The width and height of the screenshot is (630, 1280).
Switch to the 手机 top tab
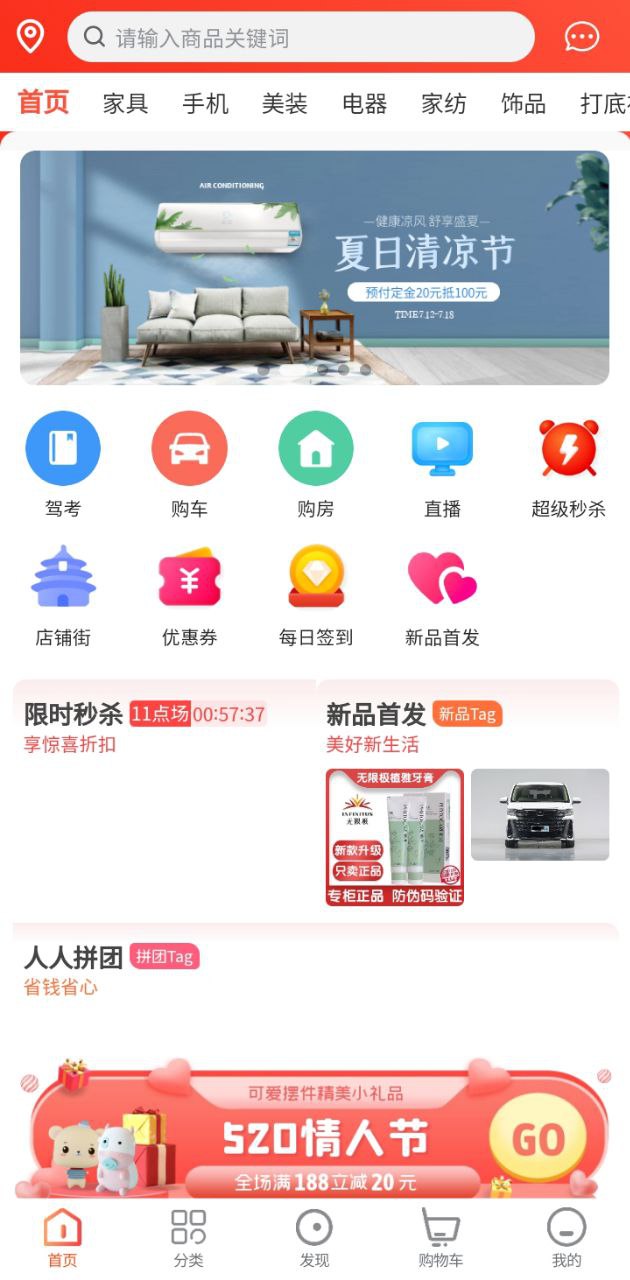205,103
